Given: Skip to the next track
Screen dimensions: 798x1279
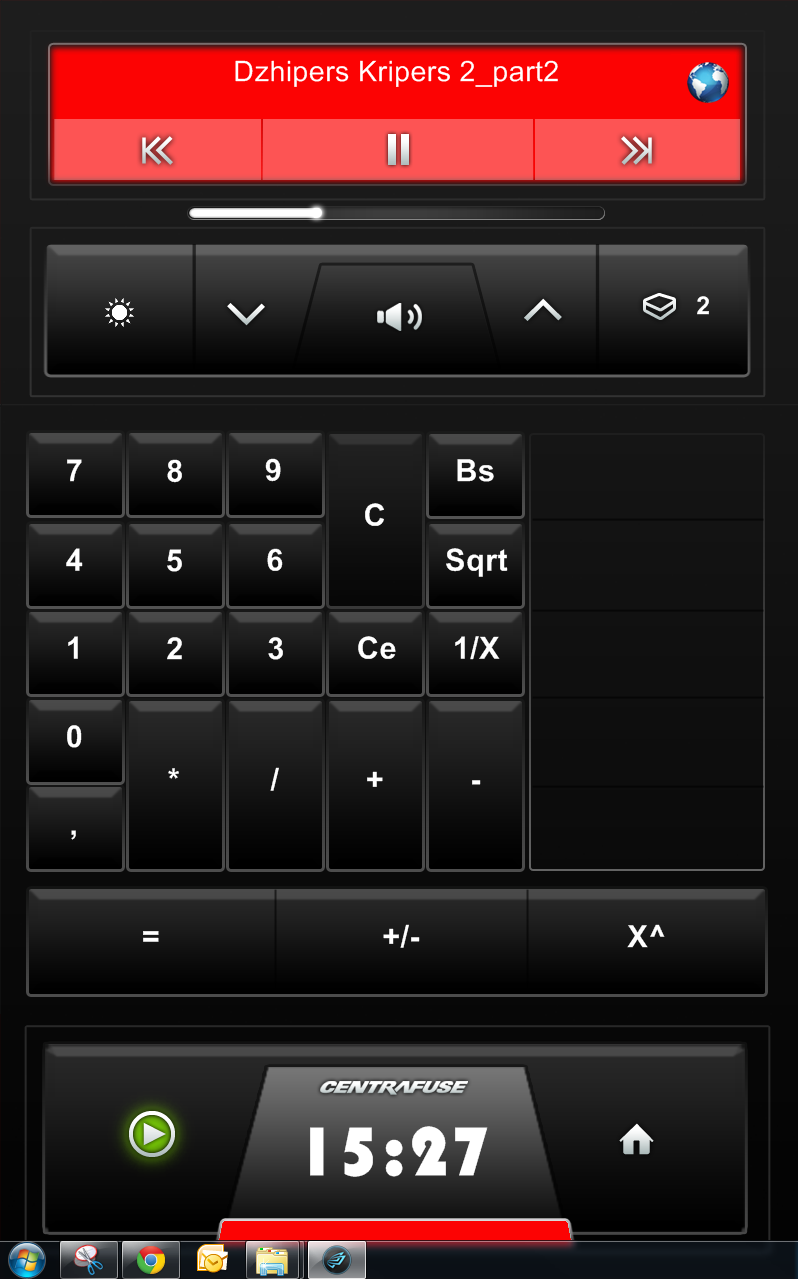Looking at the screenshot, I should (x=637, y=150).
